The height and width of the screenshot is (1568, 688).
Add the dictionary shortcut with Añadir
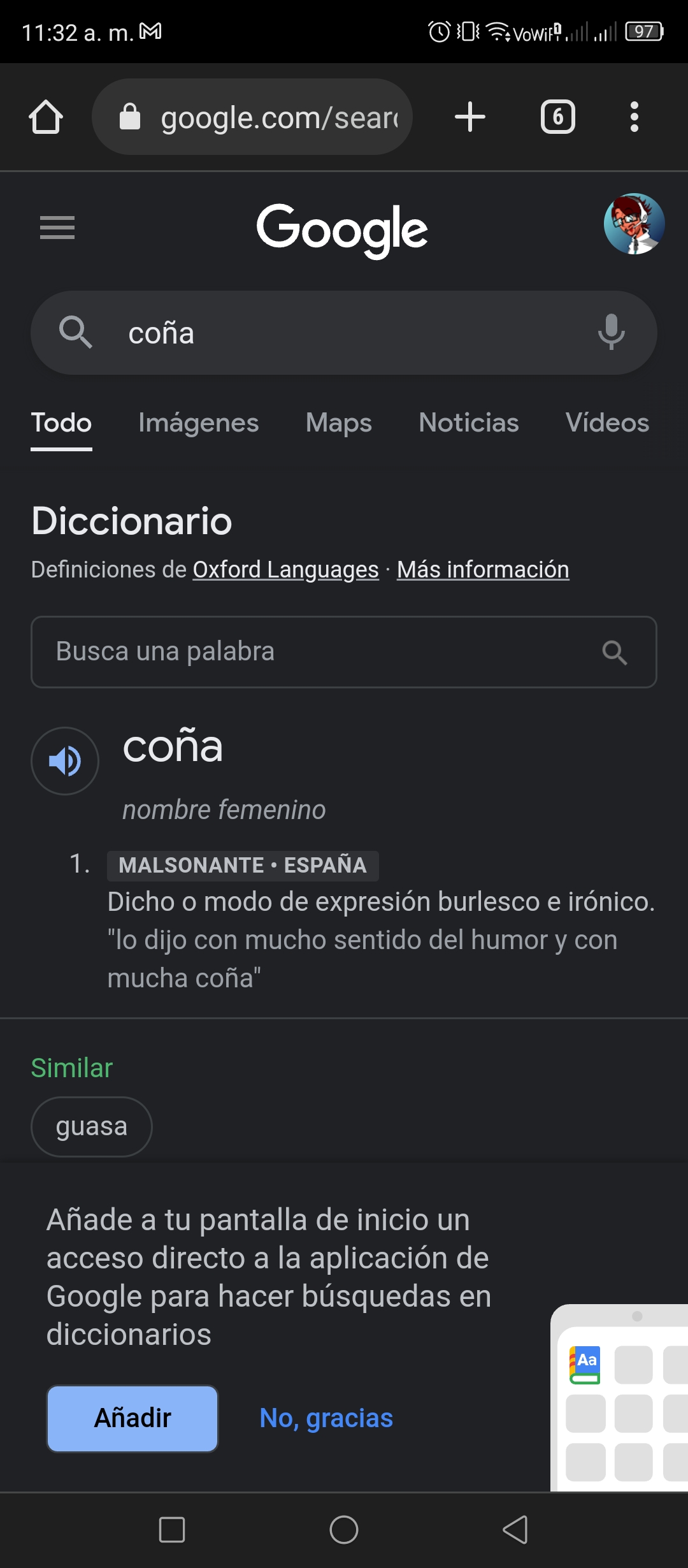click(133, 1419)
